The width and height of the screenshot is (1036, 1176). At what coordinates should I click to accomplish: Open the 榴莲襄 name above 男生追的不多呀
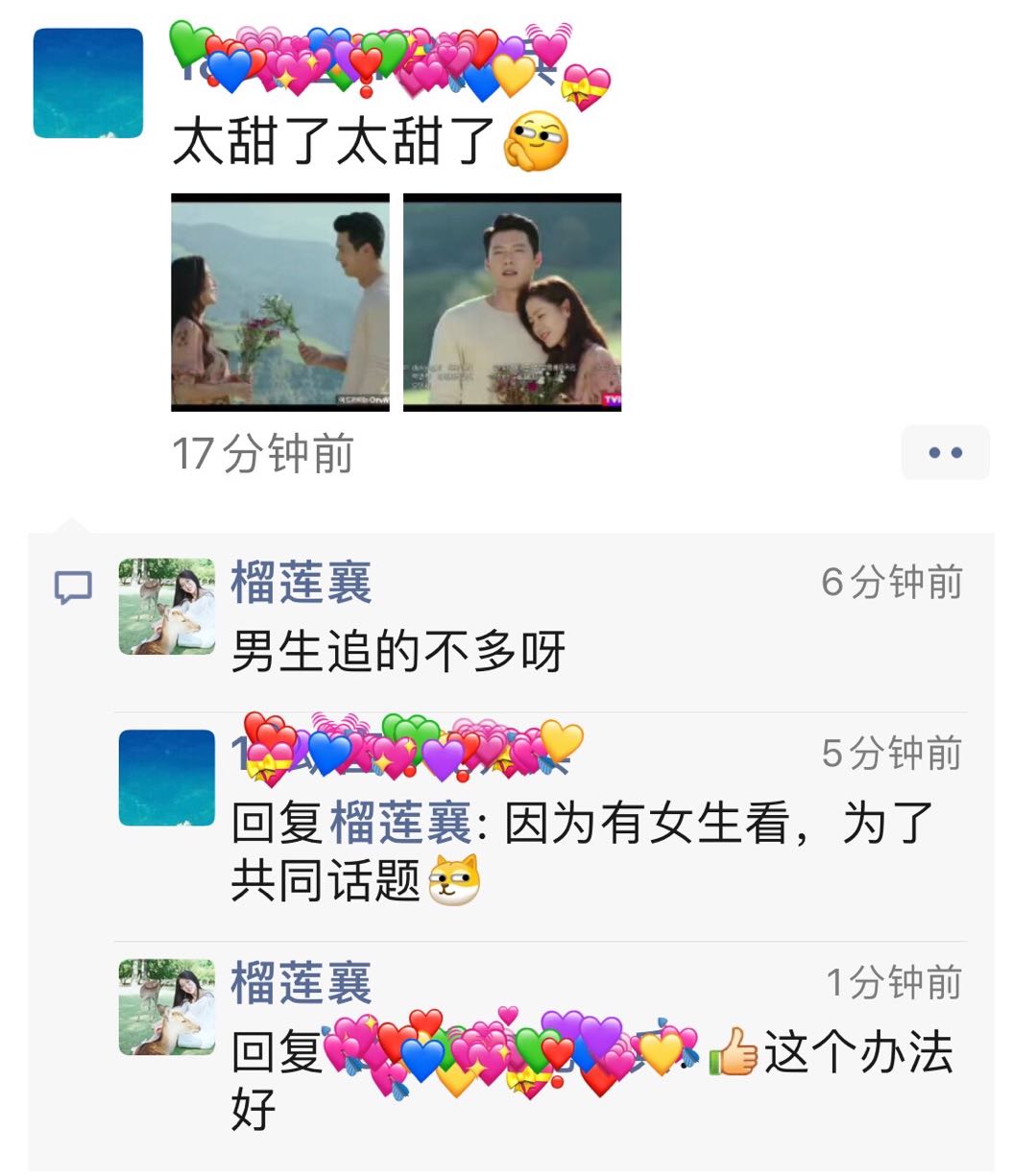pos(301,583)
